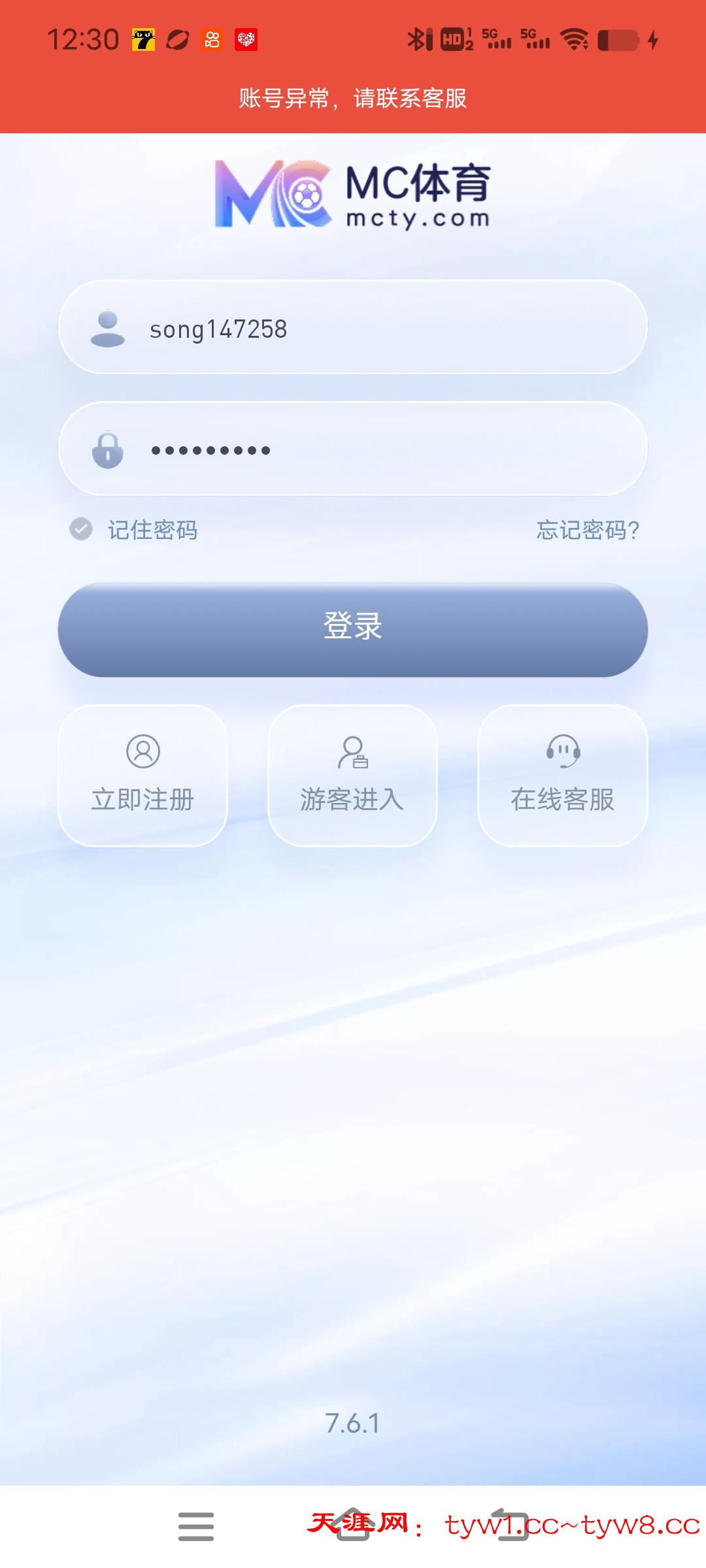This screenshot has width=706, height=1568.
Task: Tap the lock icon in the password field
Action: (107, 450)
